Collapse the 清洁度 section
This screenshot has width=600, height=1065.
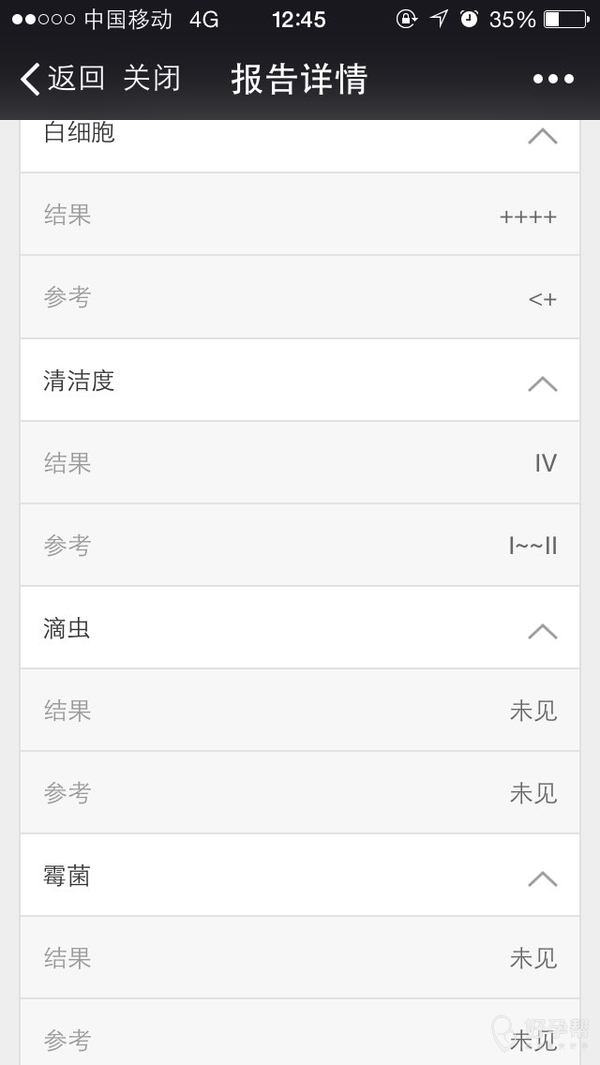point(542,383)
